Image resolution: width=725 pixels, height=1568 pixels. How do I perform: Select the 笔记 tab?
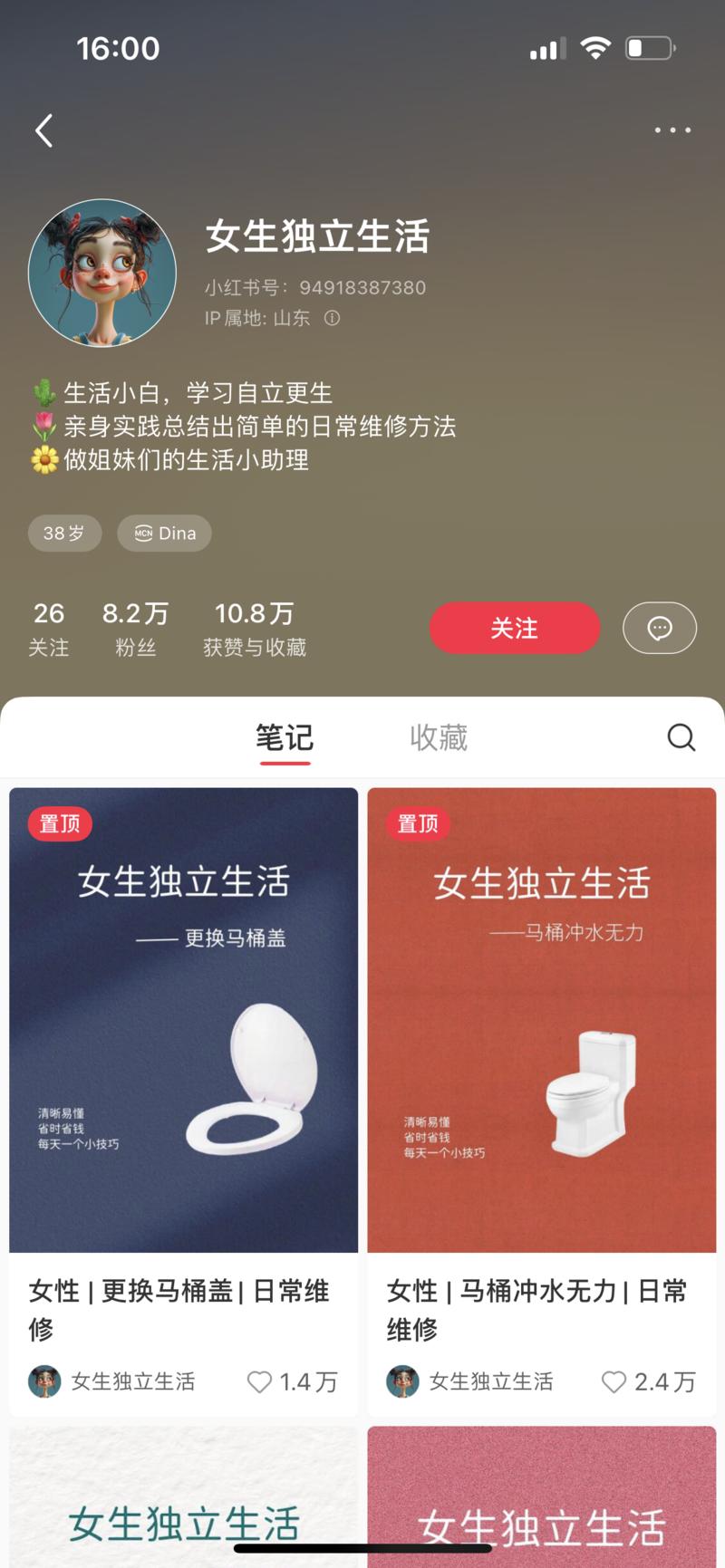[x=285, y=737]
